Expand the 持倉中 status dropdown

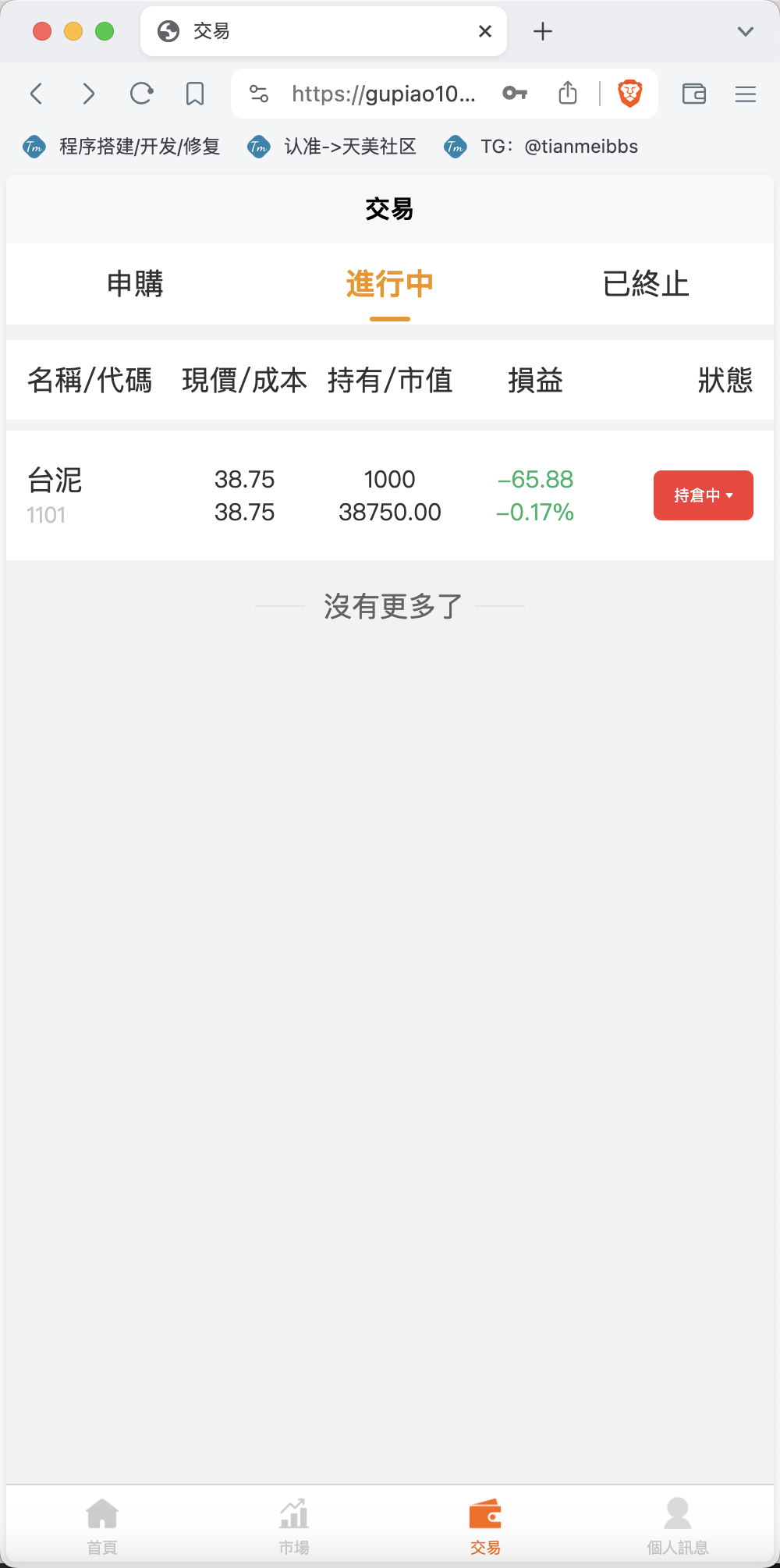[704, 495]
